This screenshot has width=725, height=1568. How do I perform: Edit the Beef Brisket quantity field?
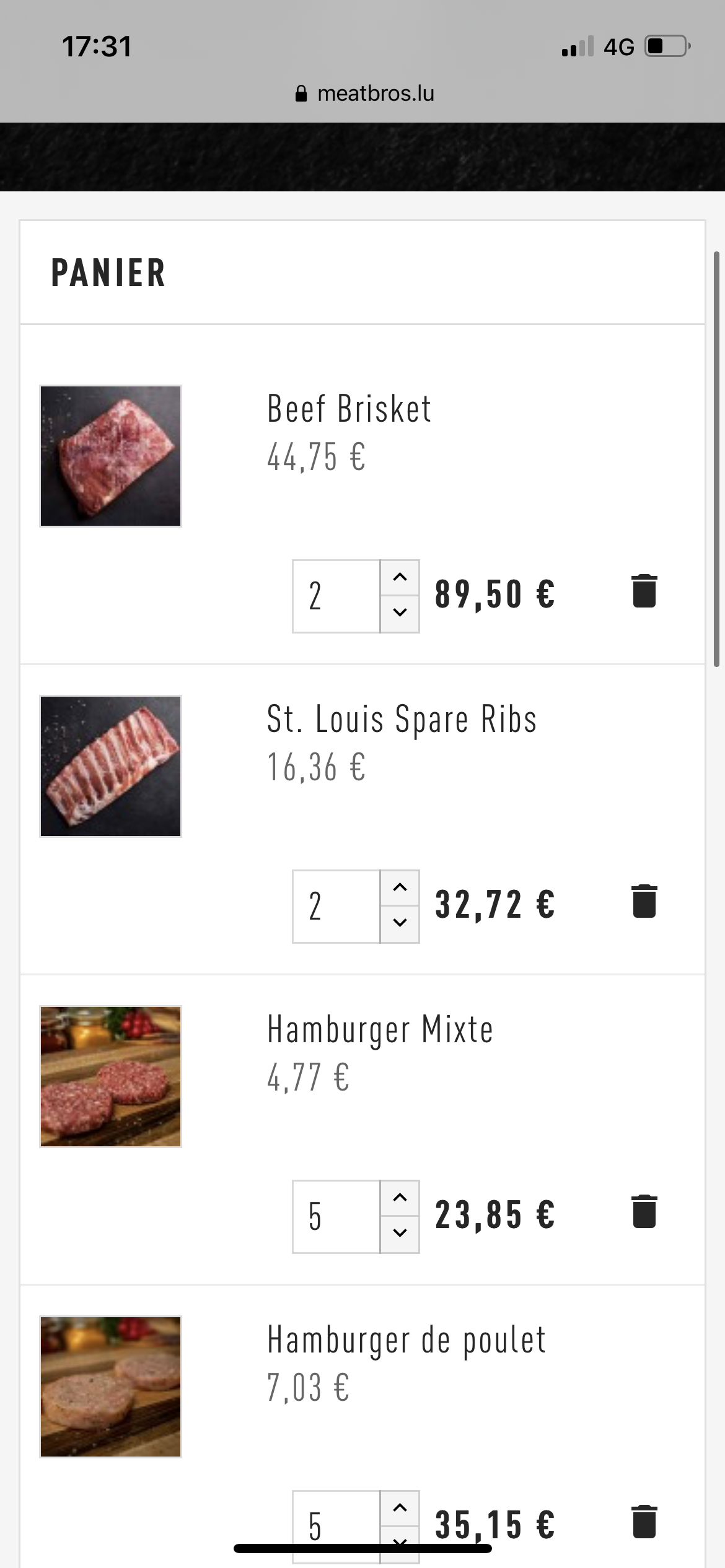click(x=336, y=596)
